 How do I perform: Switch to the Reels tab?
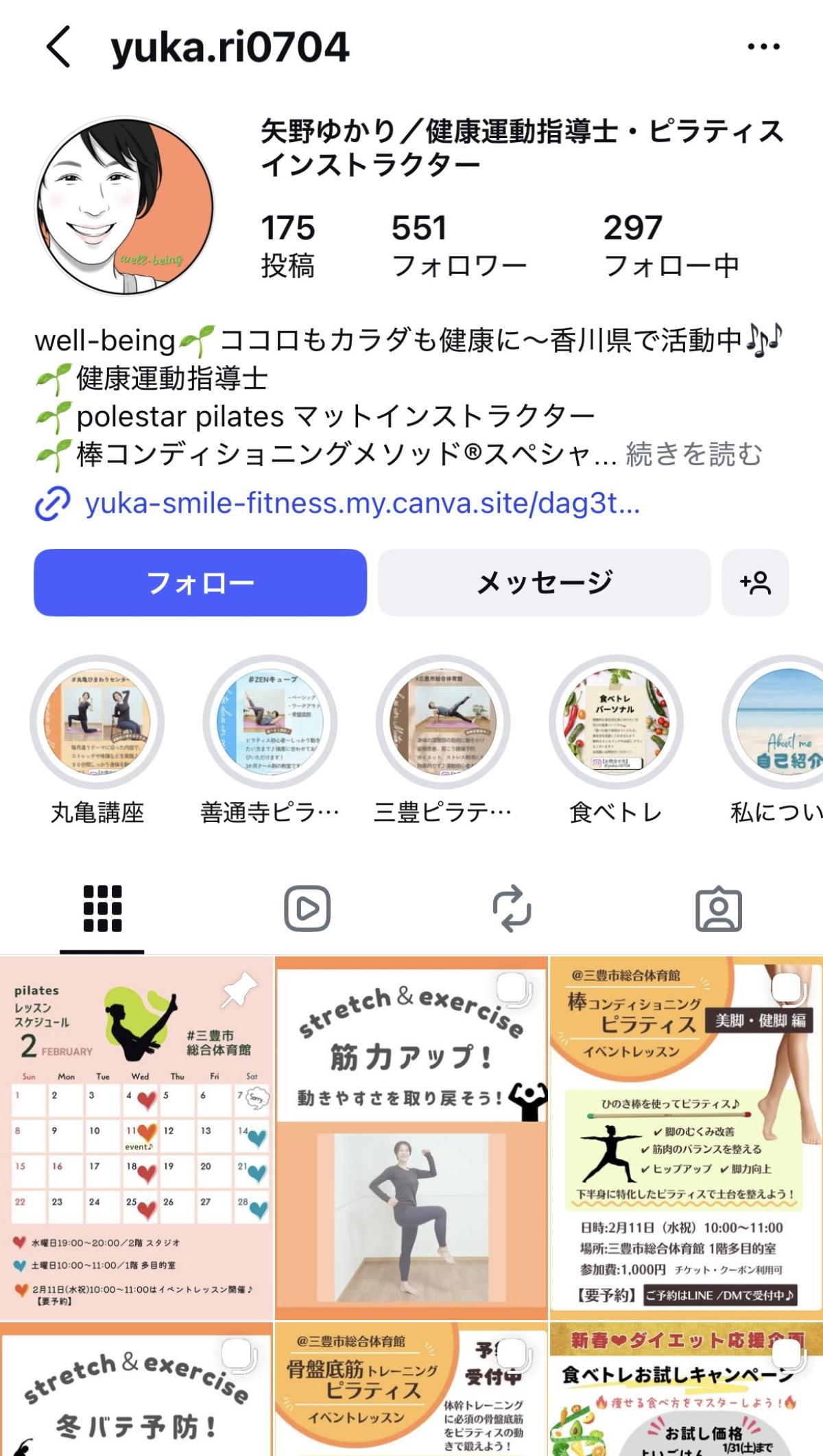307,909
